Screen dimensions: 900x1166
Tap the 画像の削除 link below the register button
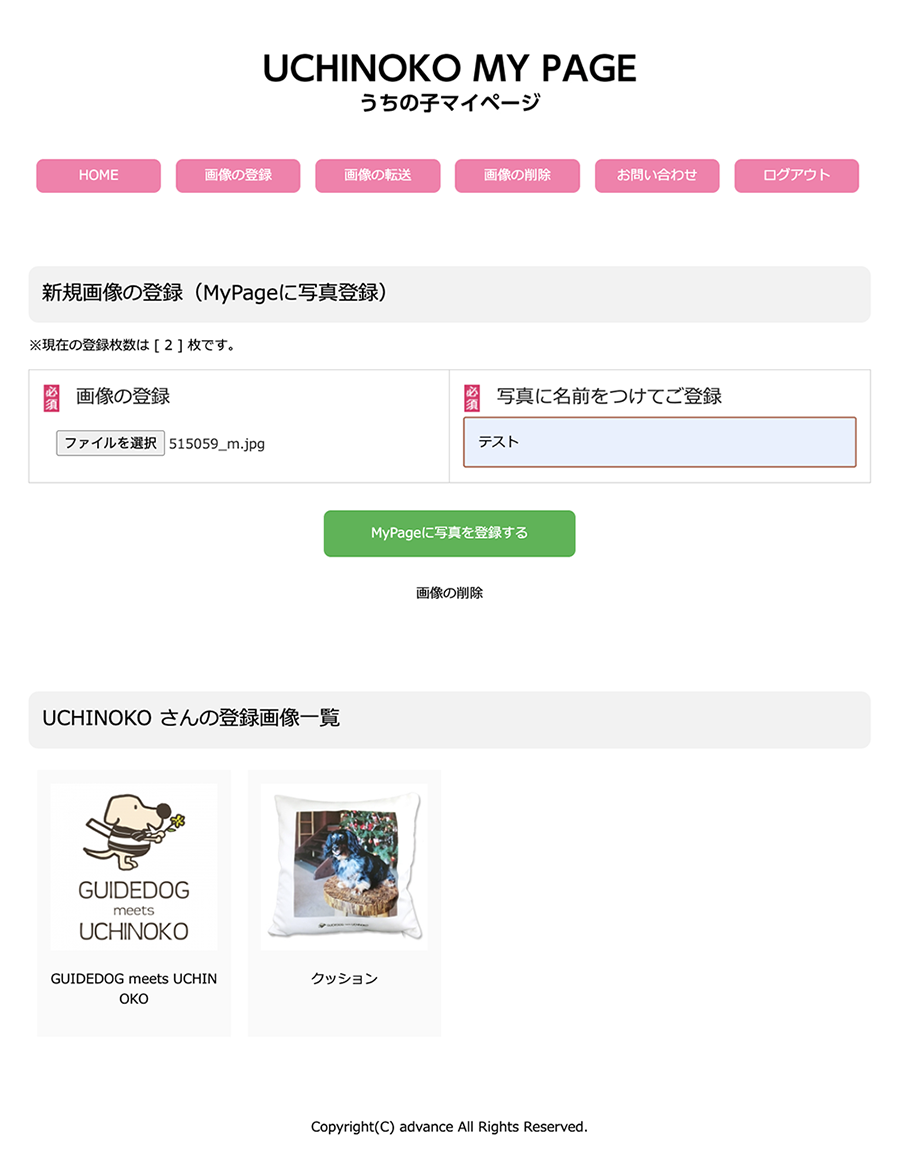tap(449, 593)
